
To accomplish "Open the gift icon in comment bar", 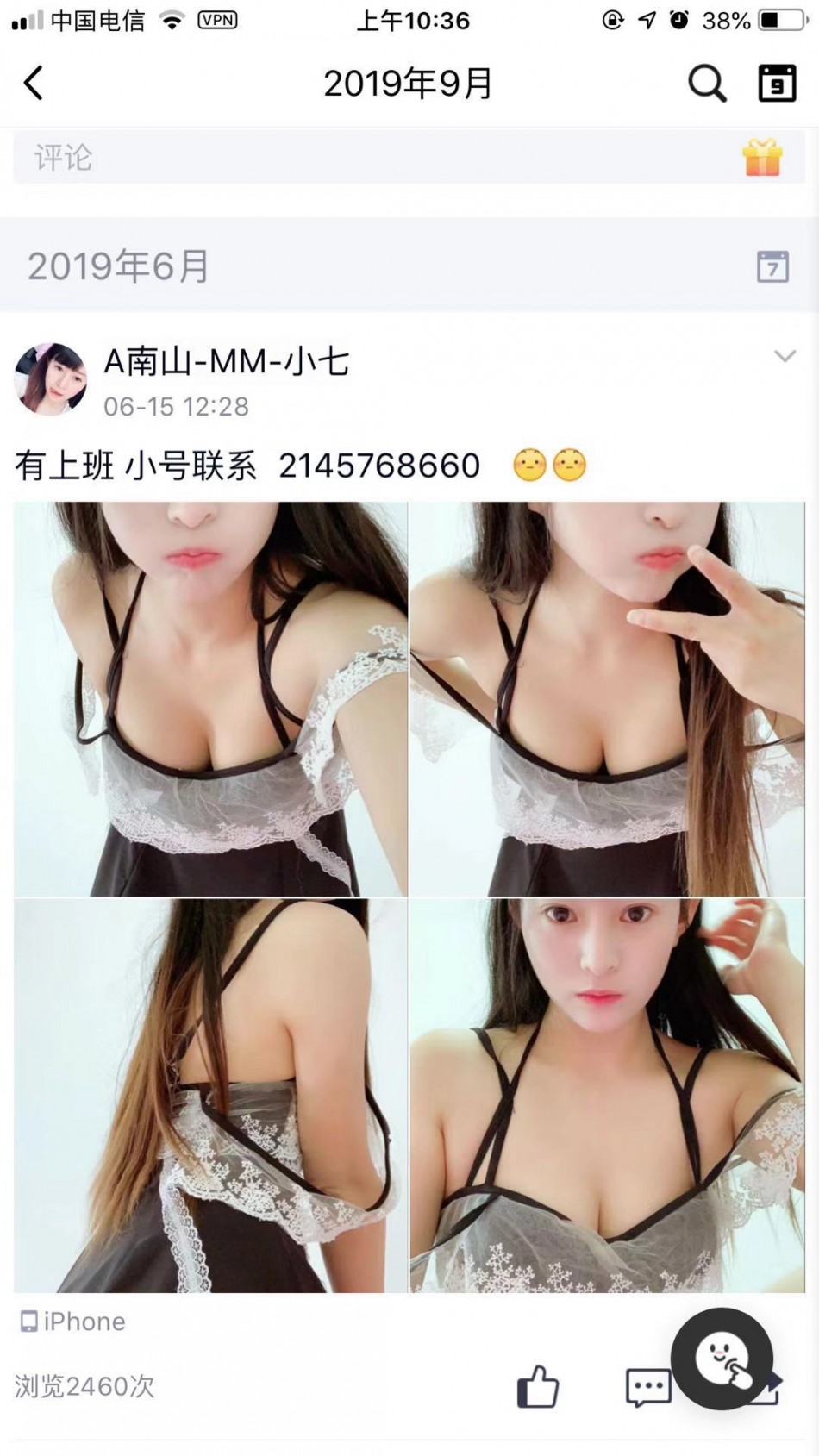I will [x=762, y=158].
